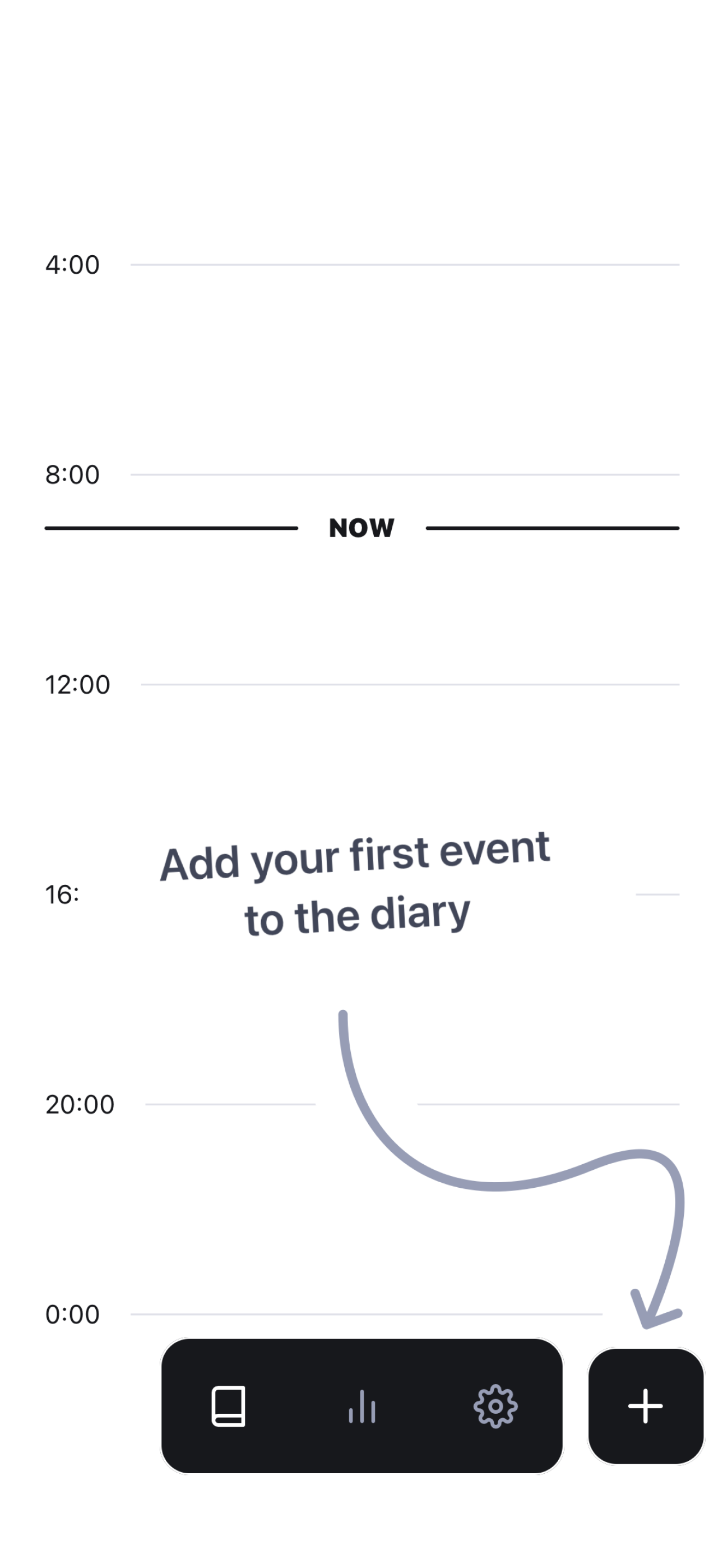Switch to the statistics chart tab
Image resolution: width=723 pixels, height=1568 pixels.
[x=361, y=1405]
